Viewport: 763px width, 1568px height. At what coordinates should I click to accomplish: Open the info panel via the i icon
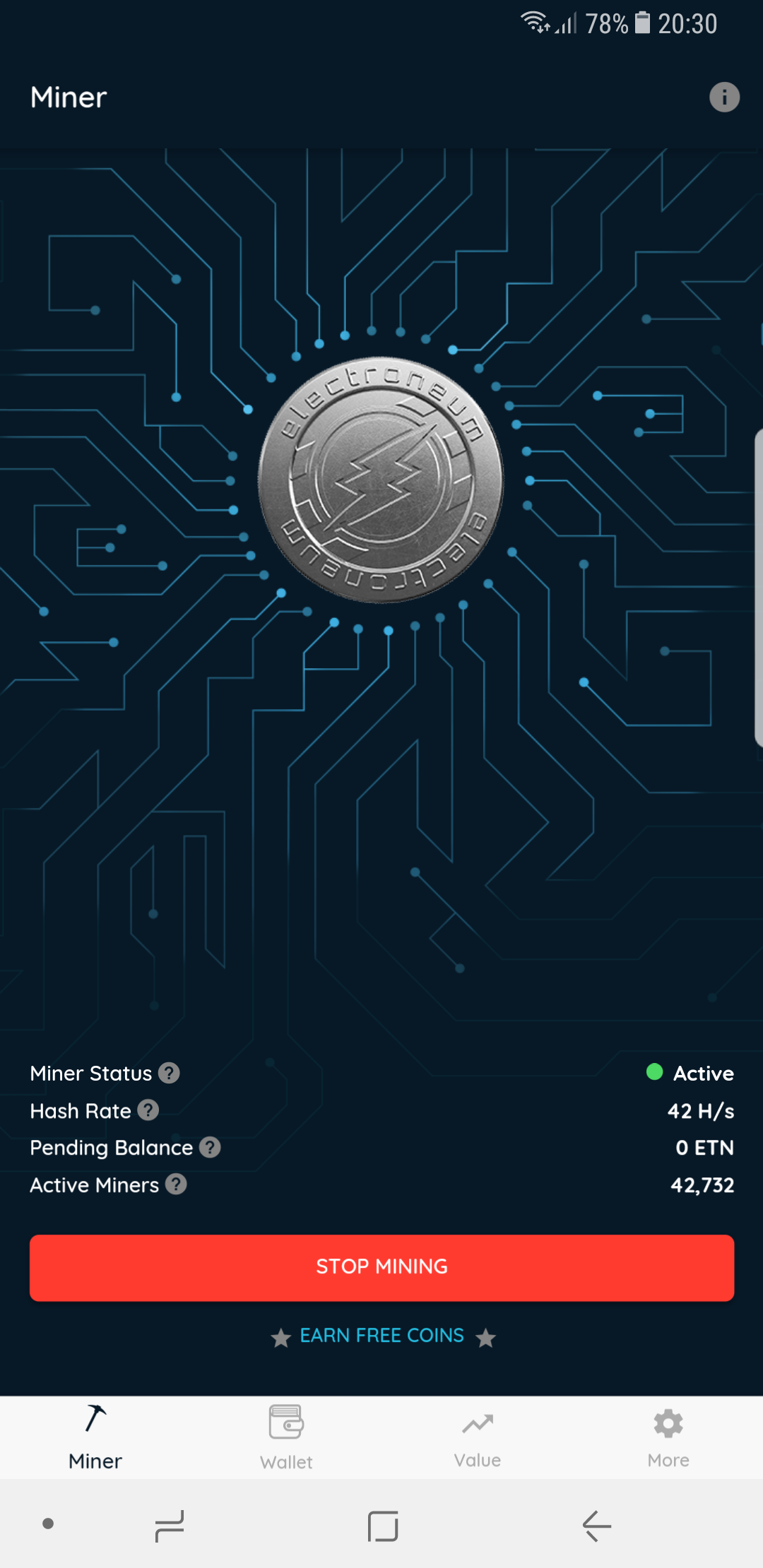pos(724,97)
